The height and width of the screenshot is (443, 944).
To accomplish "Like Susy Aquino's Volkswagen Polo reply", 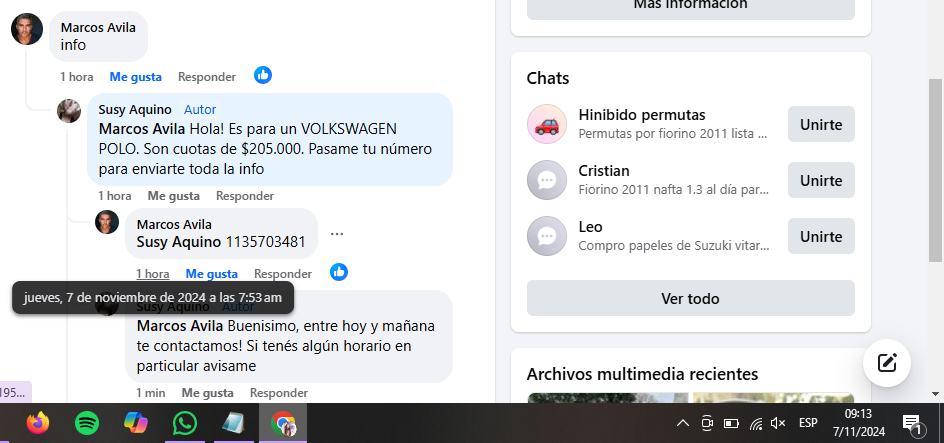I will [173, 196].
